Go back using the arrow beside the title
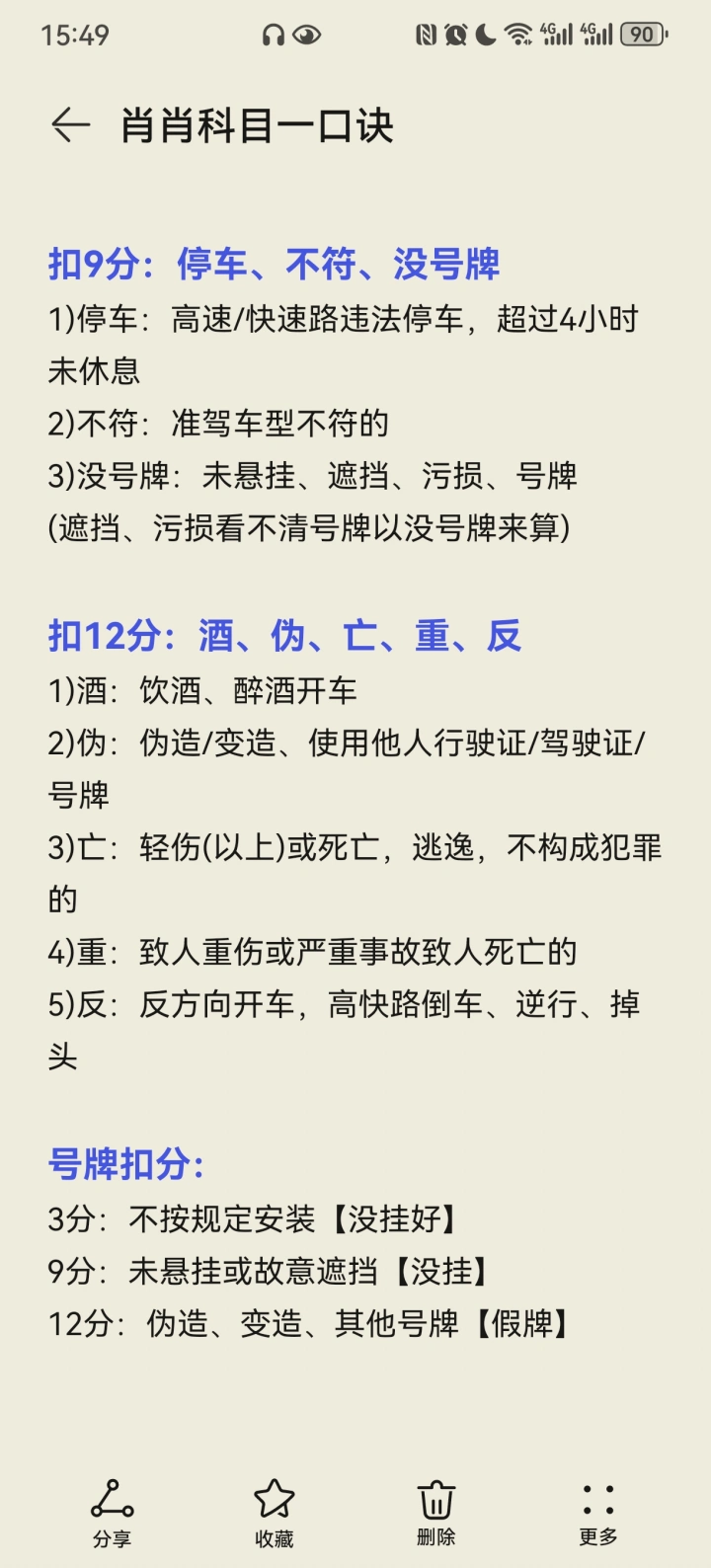This screenshot has height=1568, width=711. [70, 126]
